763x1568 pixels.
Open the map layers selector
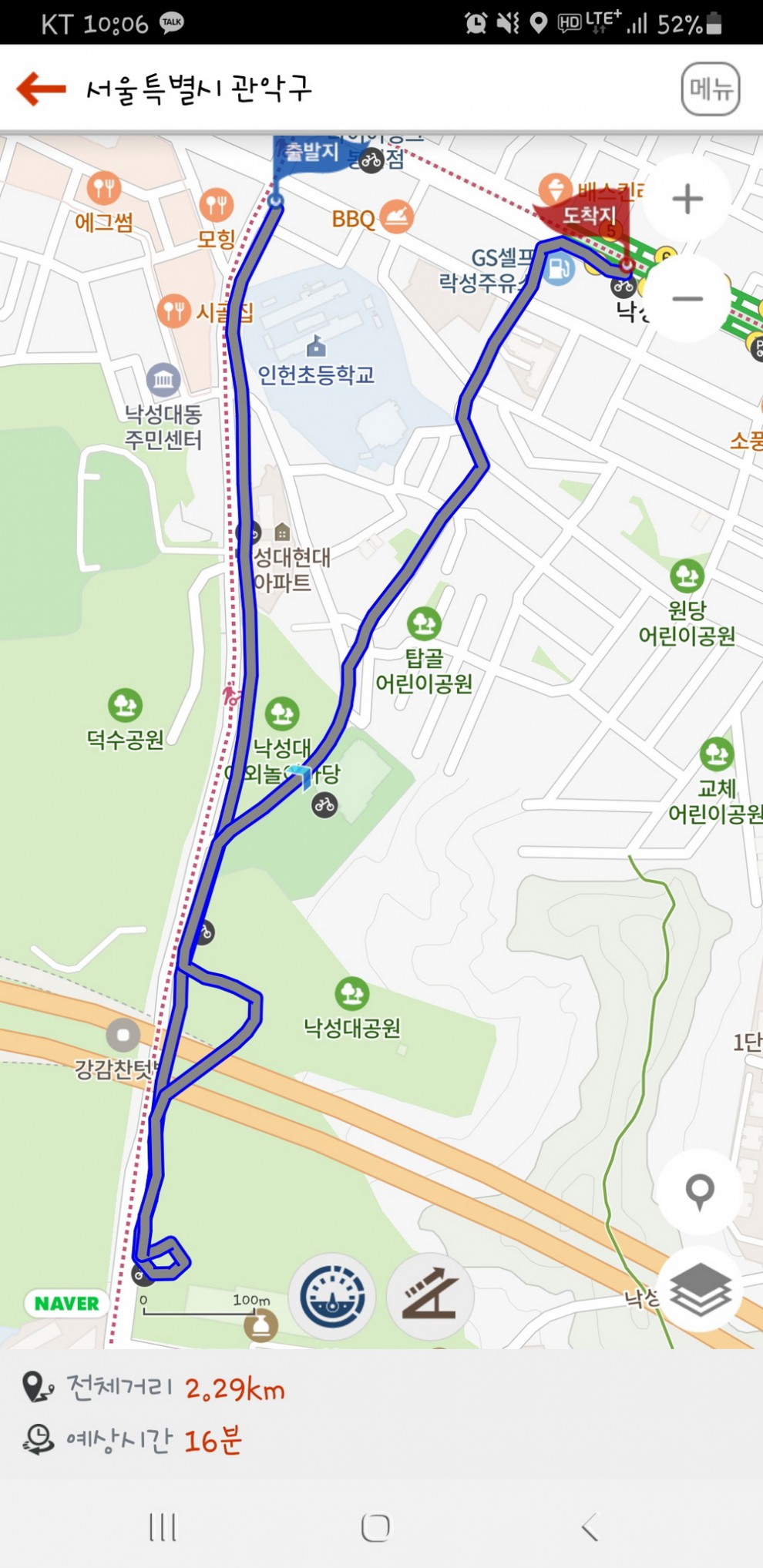click(699, 1289)
